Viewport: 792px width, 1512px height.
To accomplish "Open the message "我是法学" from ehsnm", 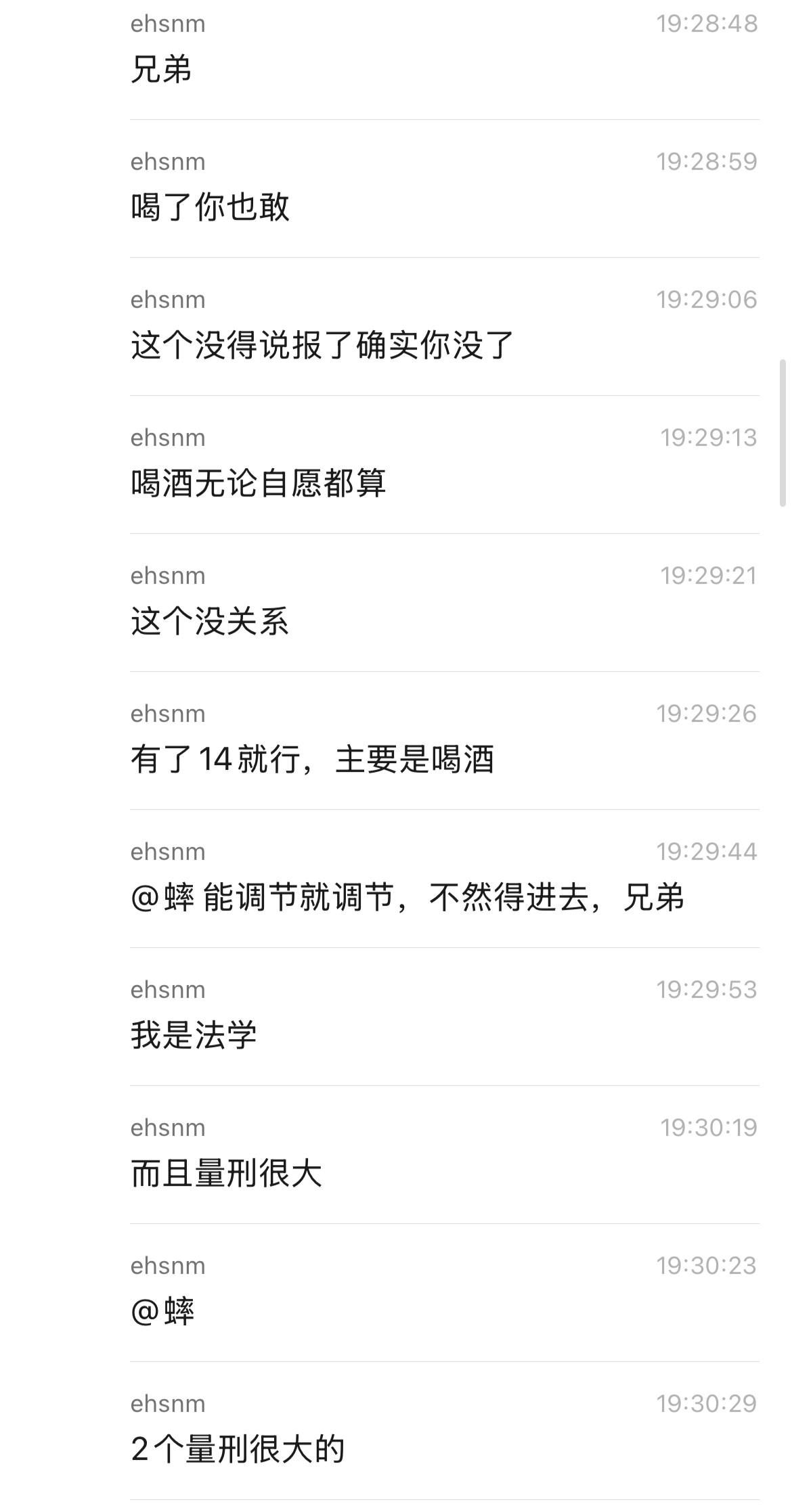I will [194, 1035].
